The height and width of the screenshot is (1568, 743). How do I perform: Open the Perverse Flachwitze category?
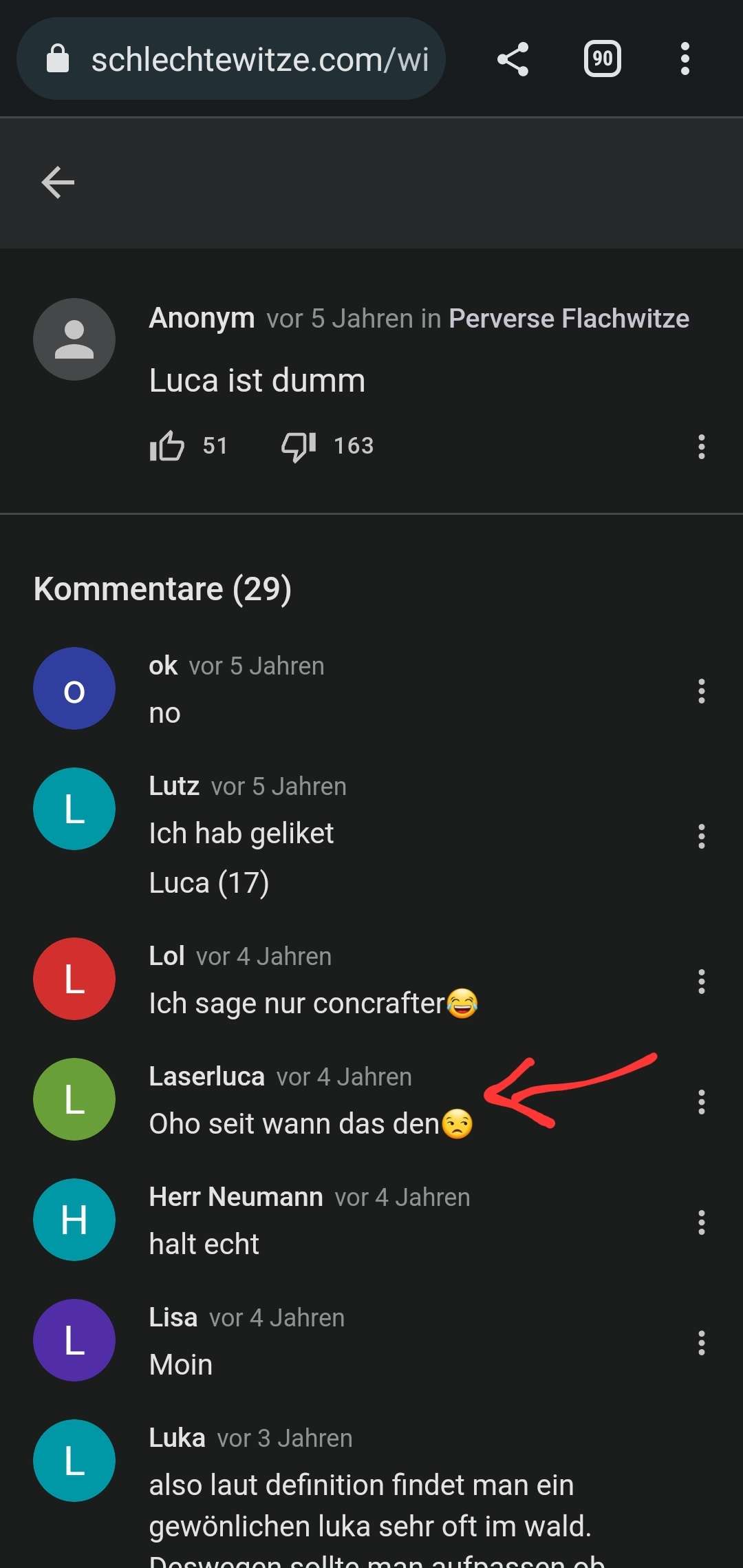pyautogui.click(x=568, y=319)
